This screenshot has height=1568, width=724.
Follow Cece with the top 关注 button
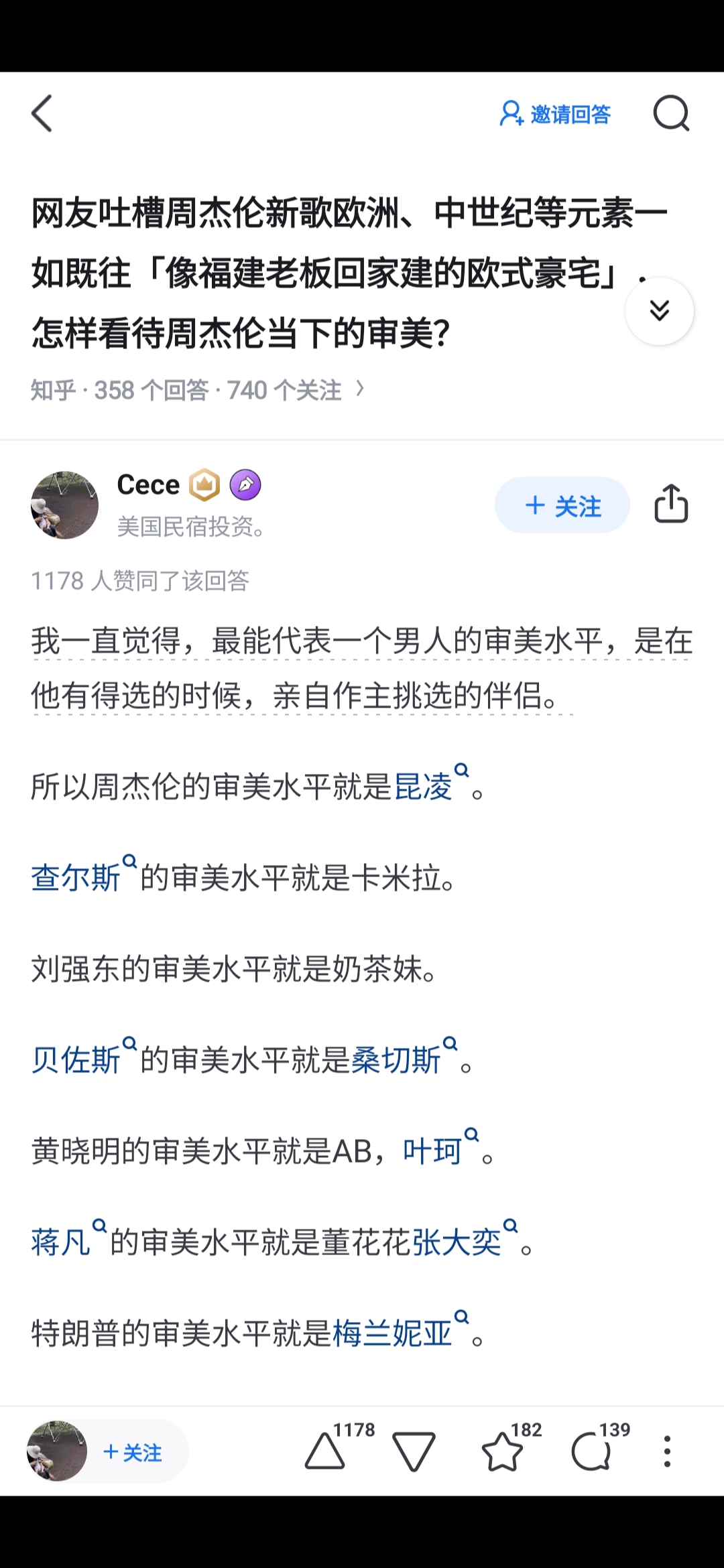click(562, 505)
